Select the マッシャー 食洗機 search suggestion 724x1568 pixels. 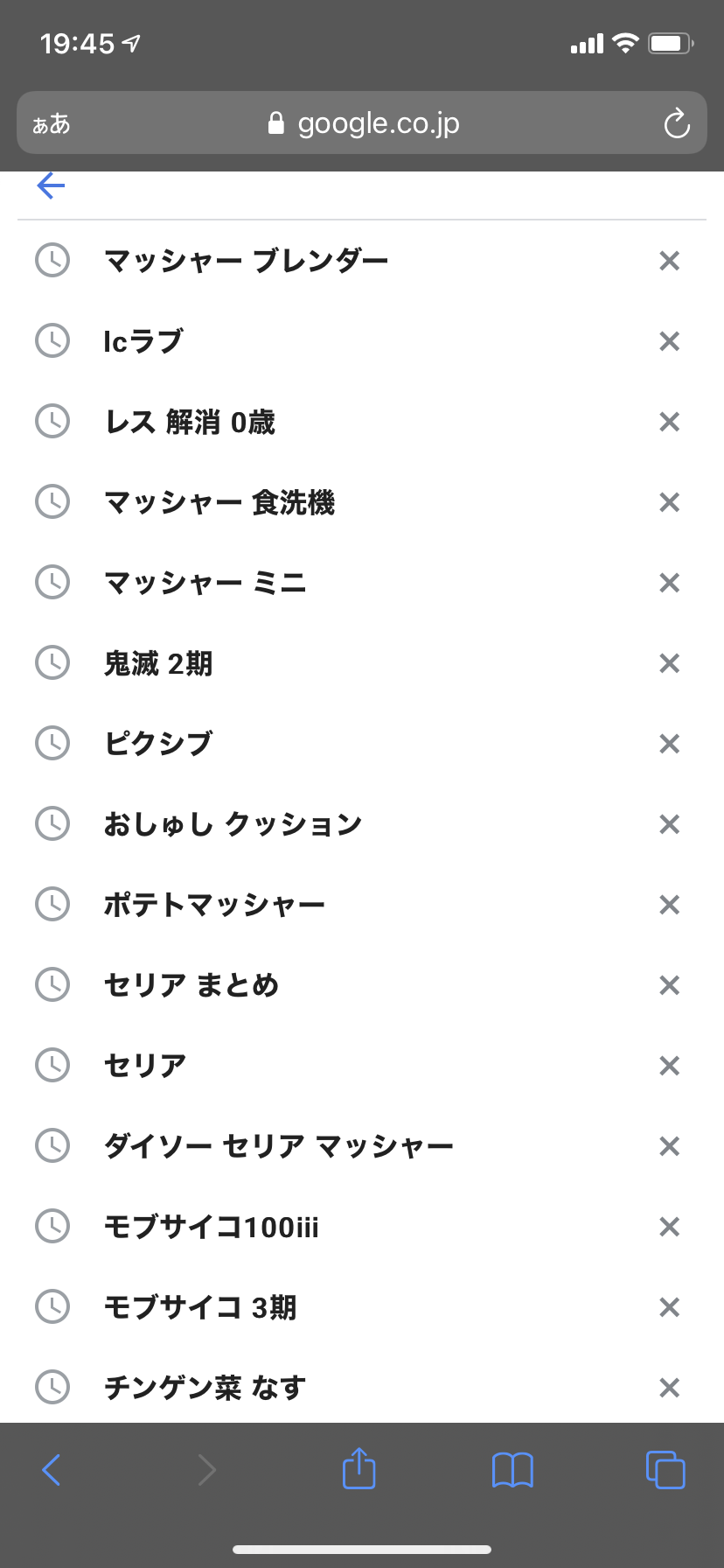click(x=219, y=502)
